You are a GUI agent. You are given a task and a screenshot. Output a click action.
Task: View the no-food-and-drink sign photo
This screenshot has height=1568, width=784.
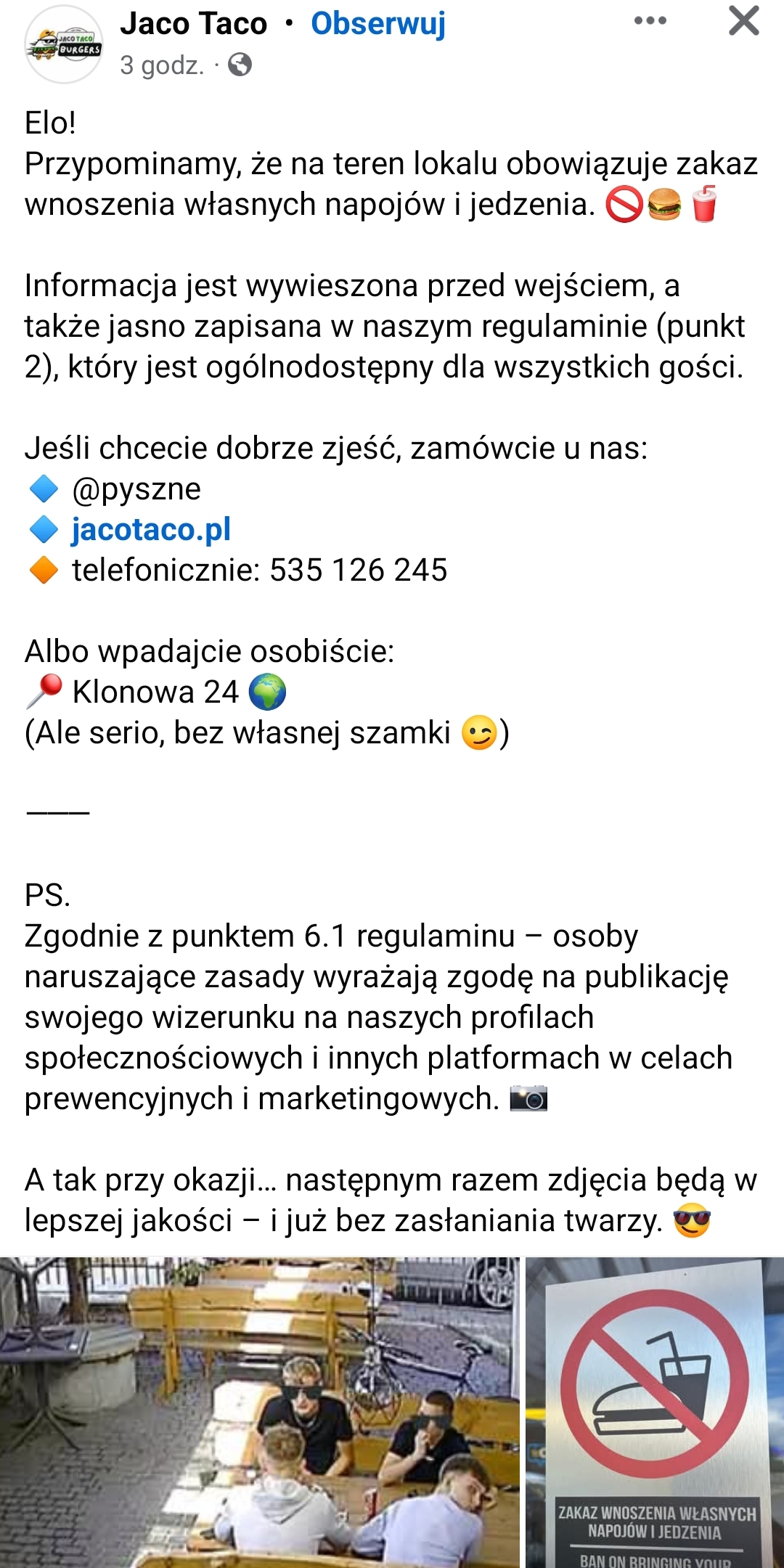[654, 1412]
